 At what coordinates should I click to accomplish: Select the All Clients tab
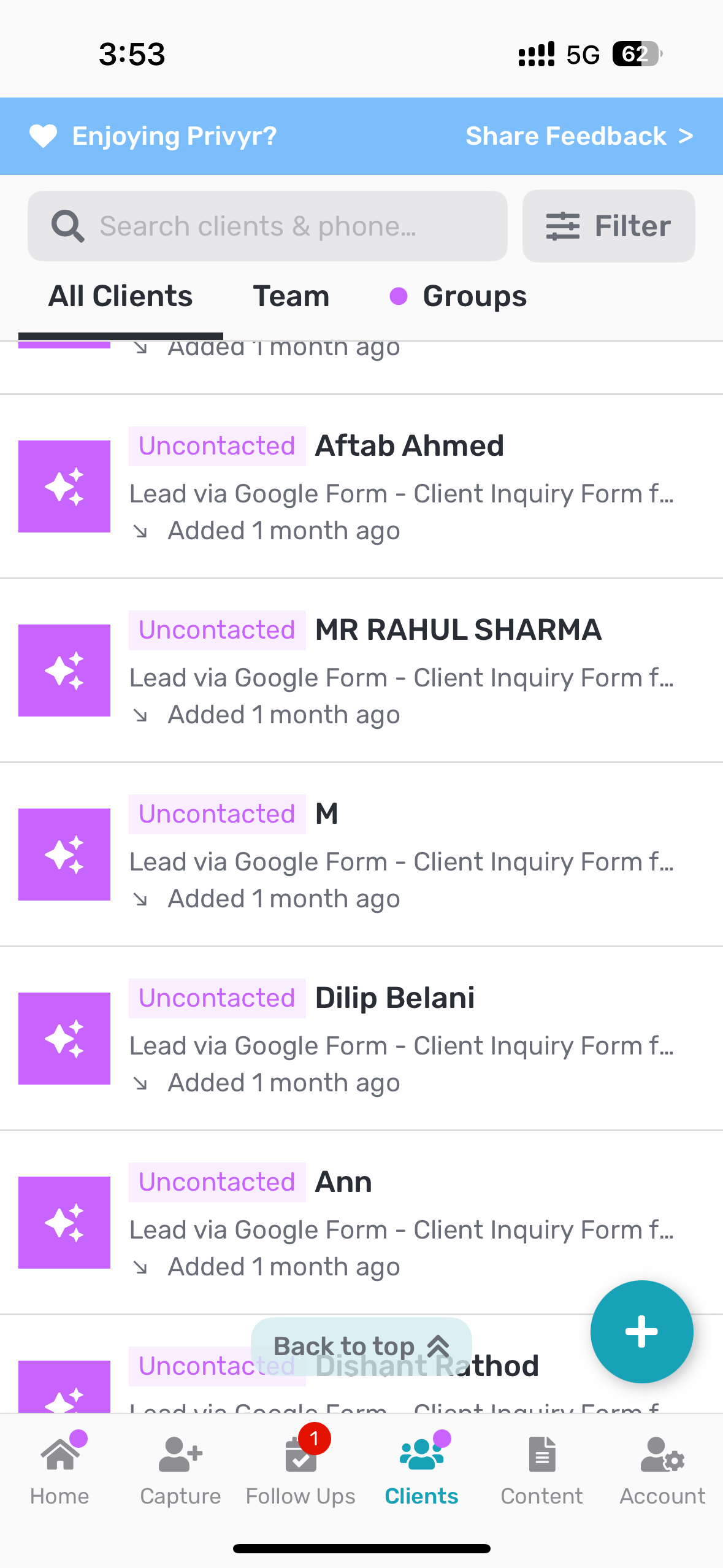(x=120, y=296)
